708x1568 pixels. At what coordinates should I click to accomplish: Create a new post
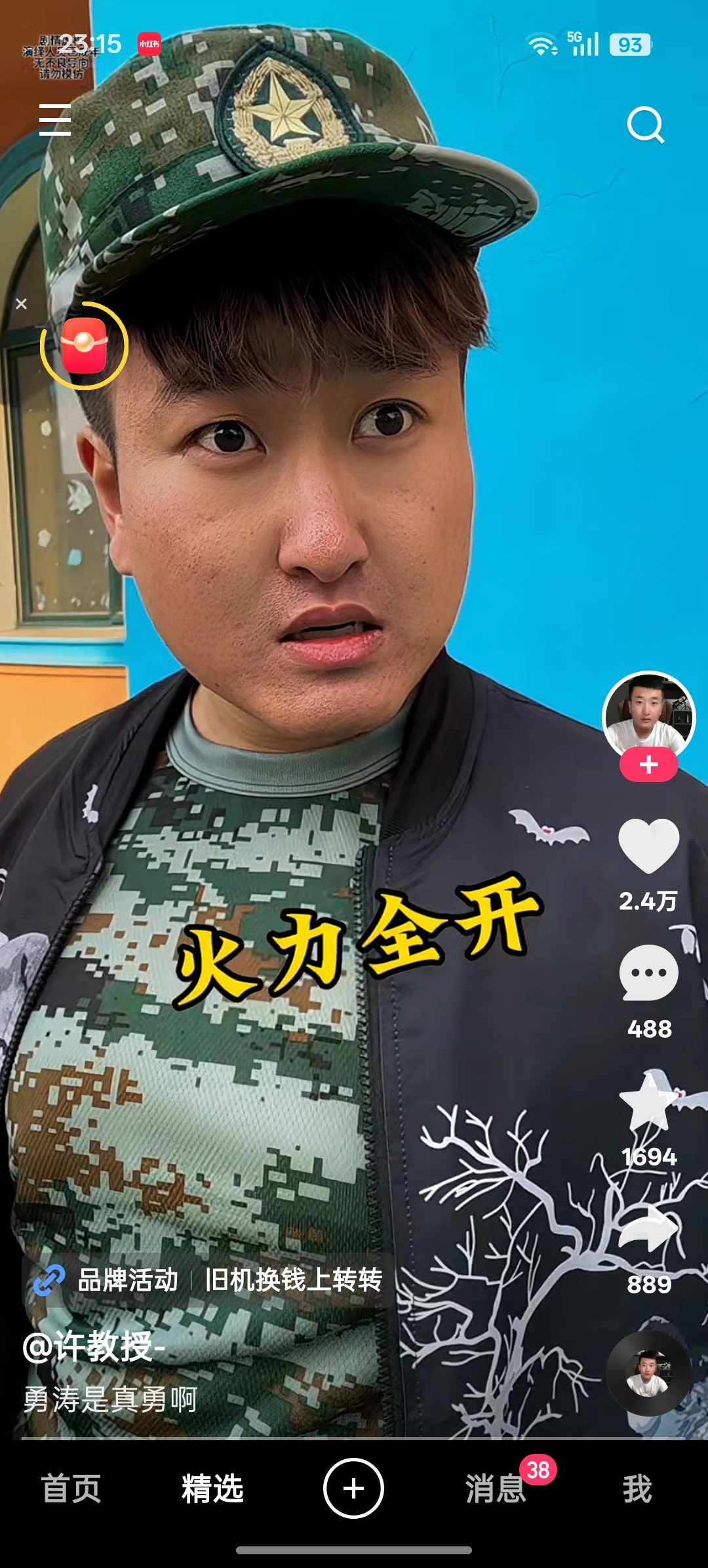tap(353, 1488)
